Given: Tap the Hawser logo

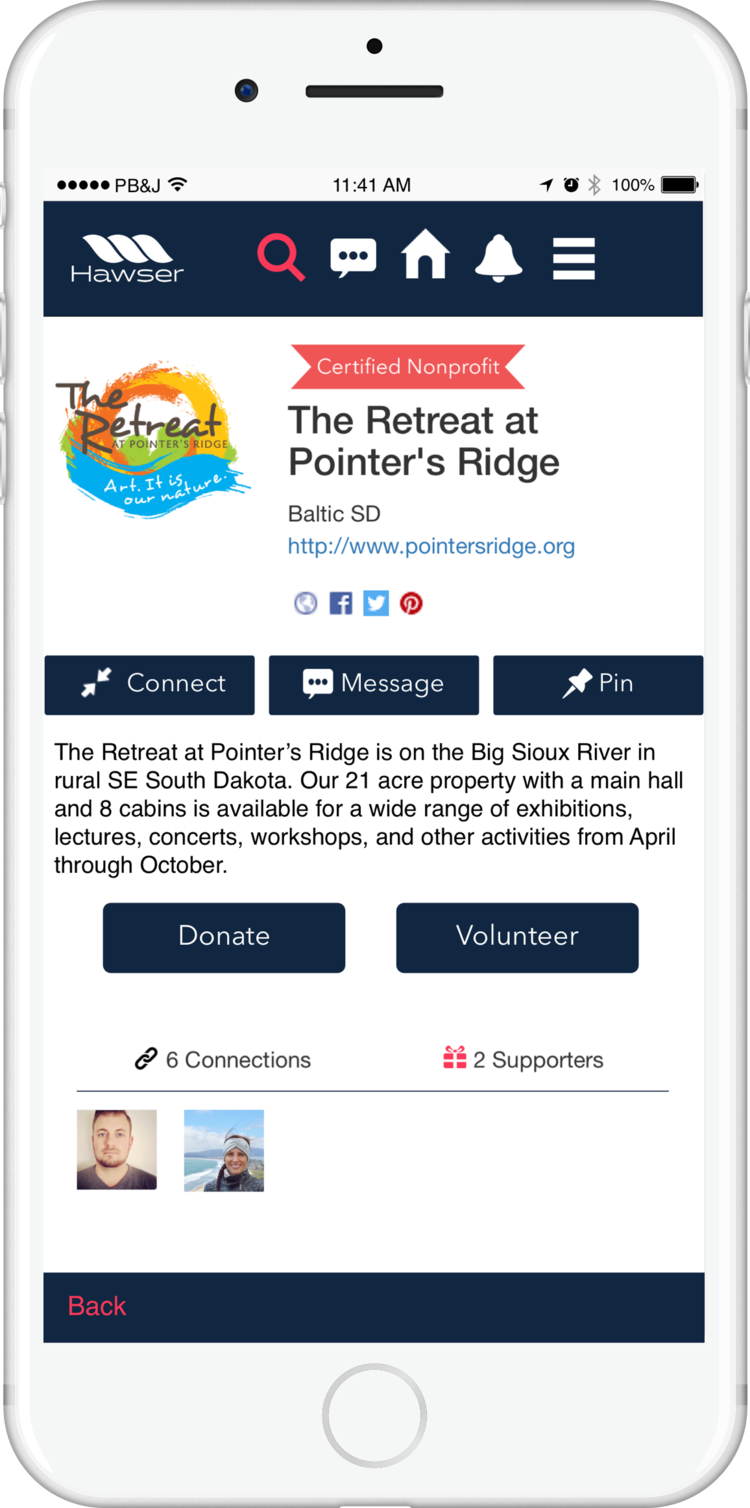Looking at the screenshot, I should coord(127,259).
